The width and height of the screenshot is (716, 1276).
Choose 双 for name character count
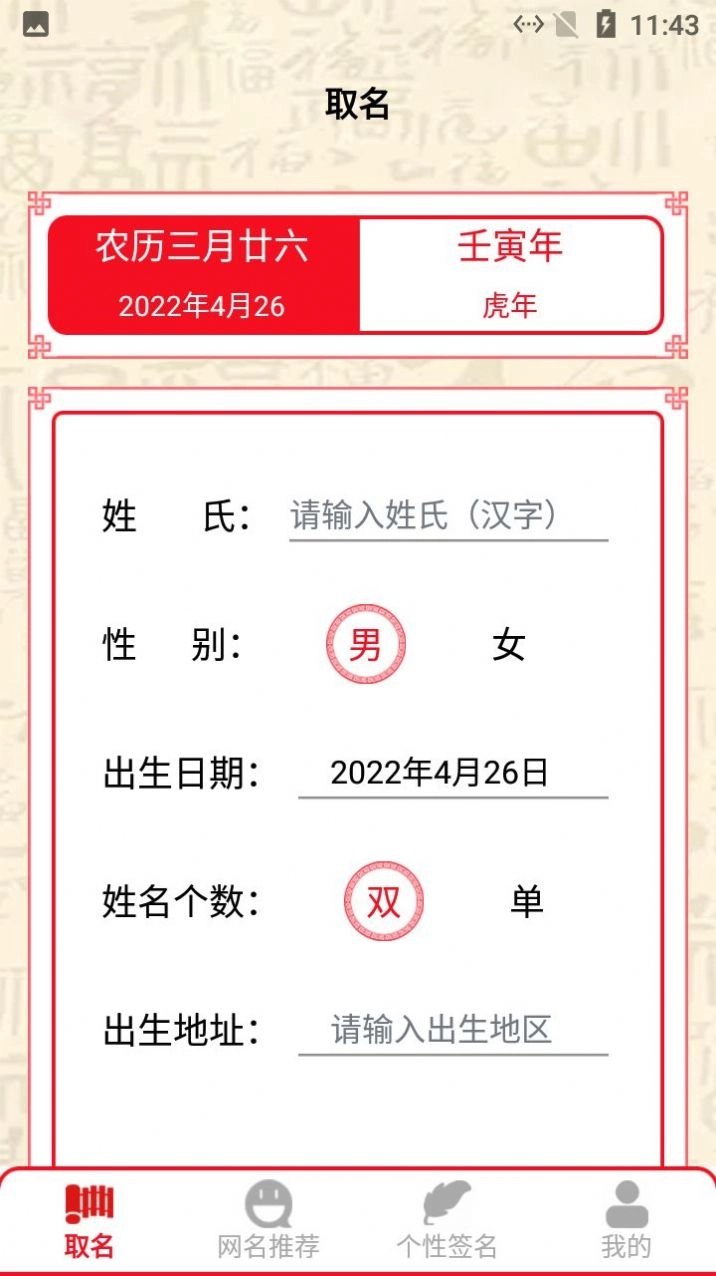click(383, 902)
